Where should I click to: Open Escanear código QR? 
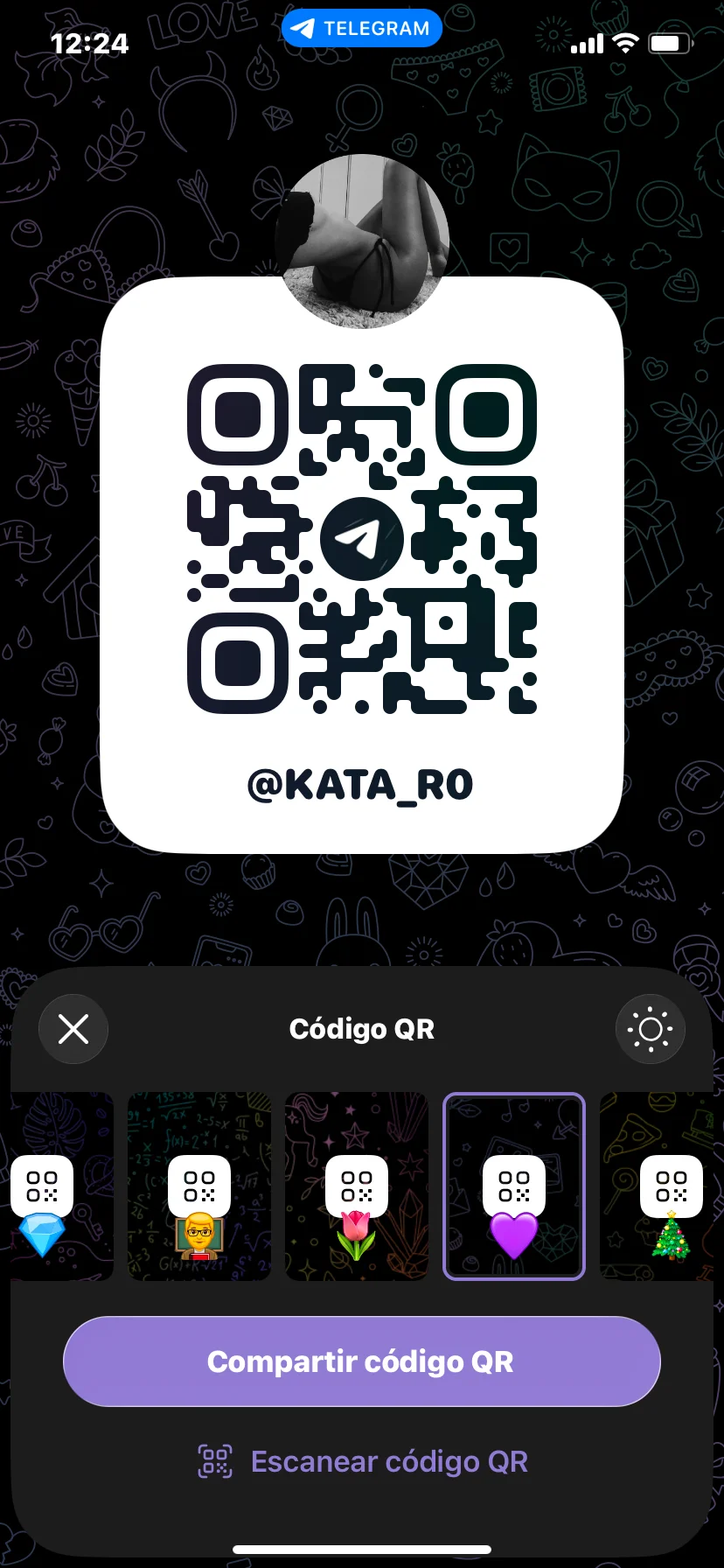pyautogui.click(x=362, y=1461)
